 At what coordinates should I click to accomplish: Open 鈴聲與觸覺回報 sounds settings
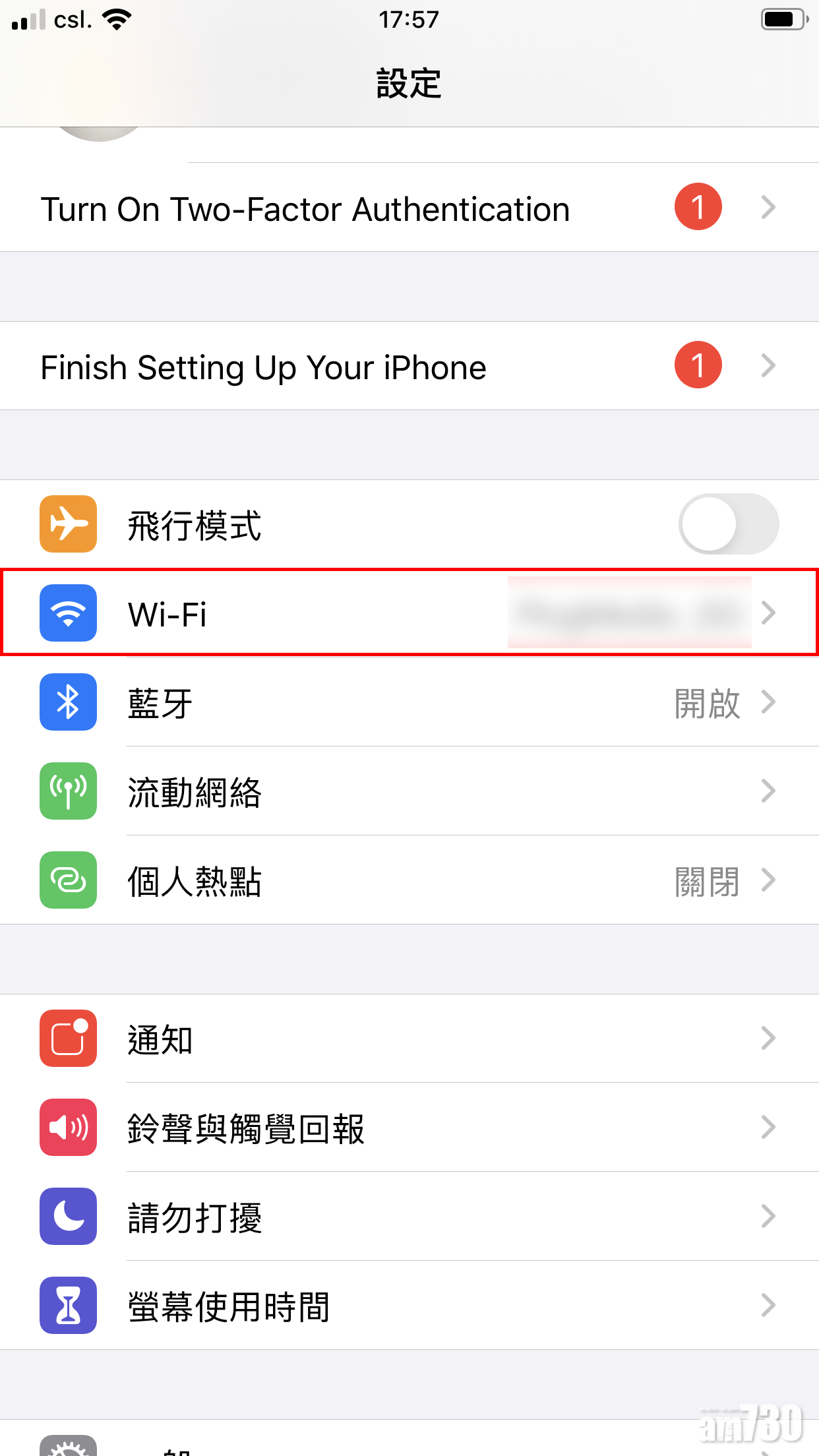point(409,1128)
